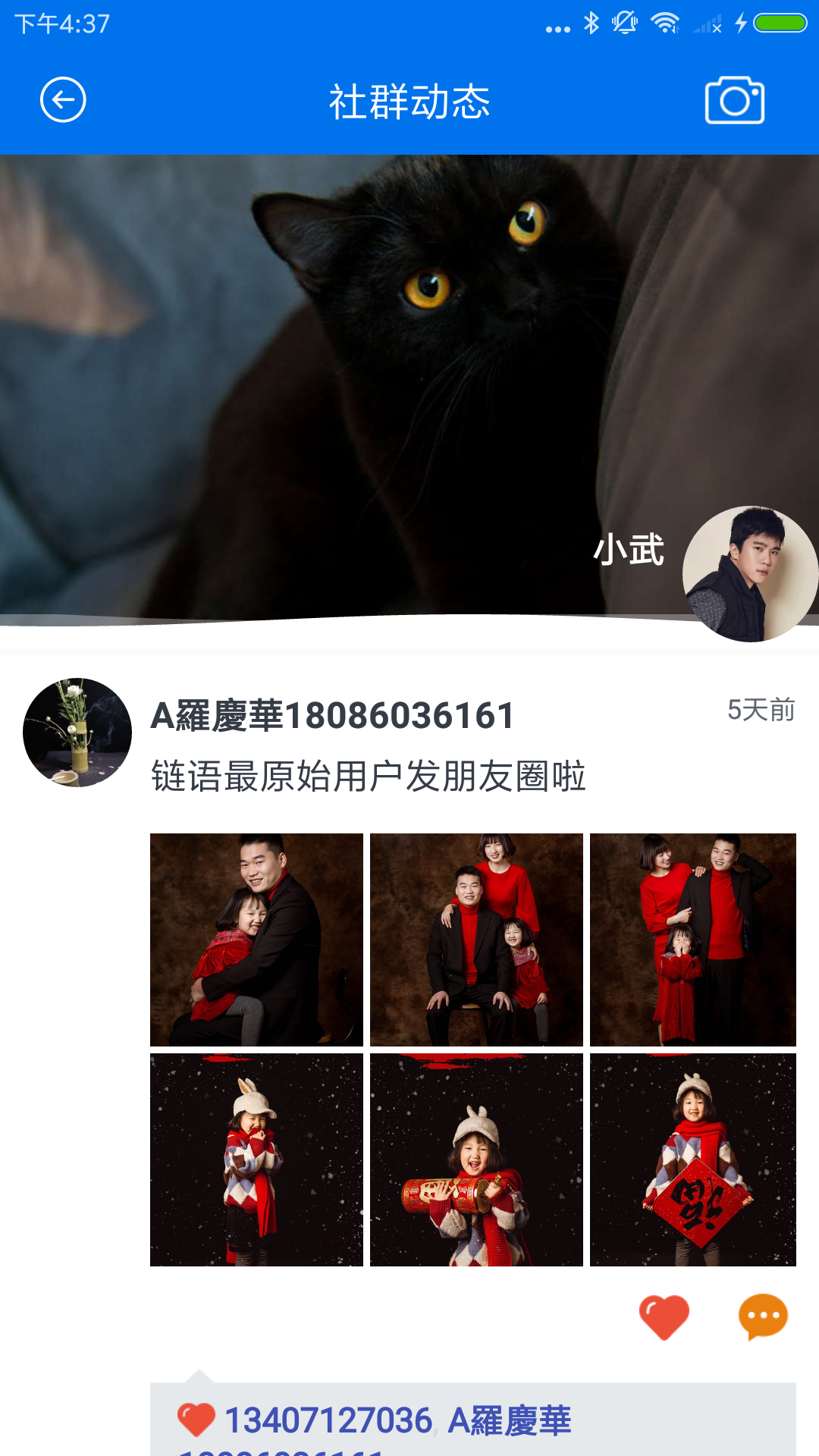Open standing family photo in red

693,940
